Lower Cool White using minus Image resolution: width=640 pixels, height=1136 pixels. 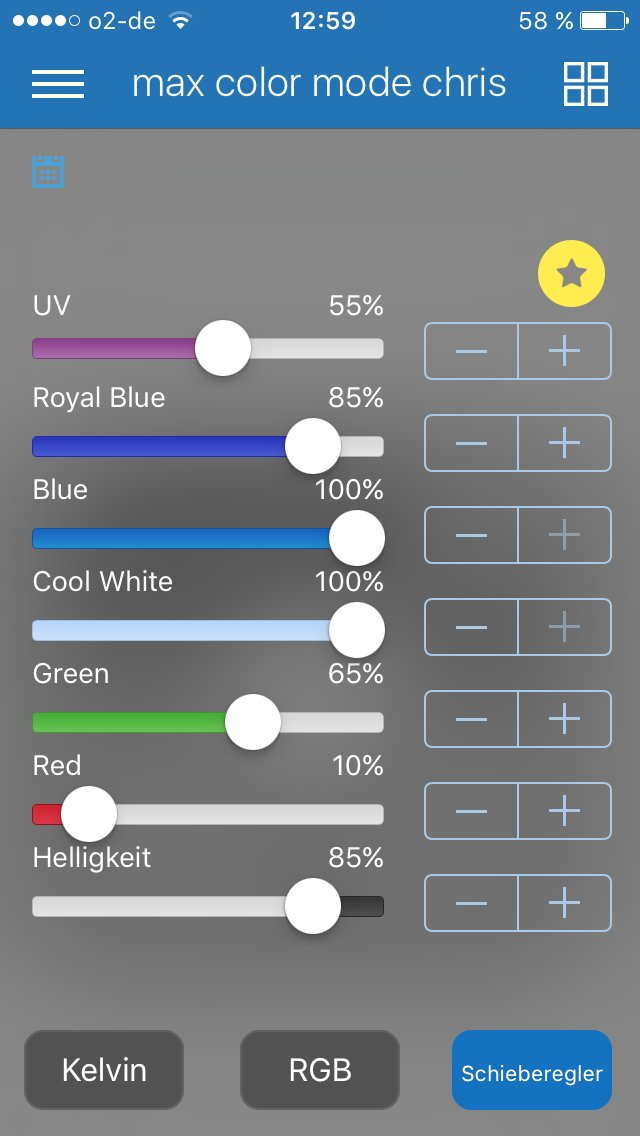pyautogui.click(x=471, y=627)
